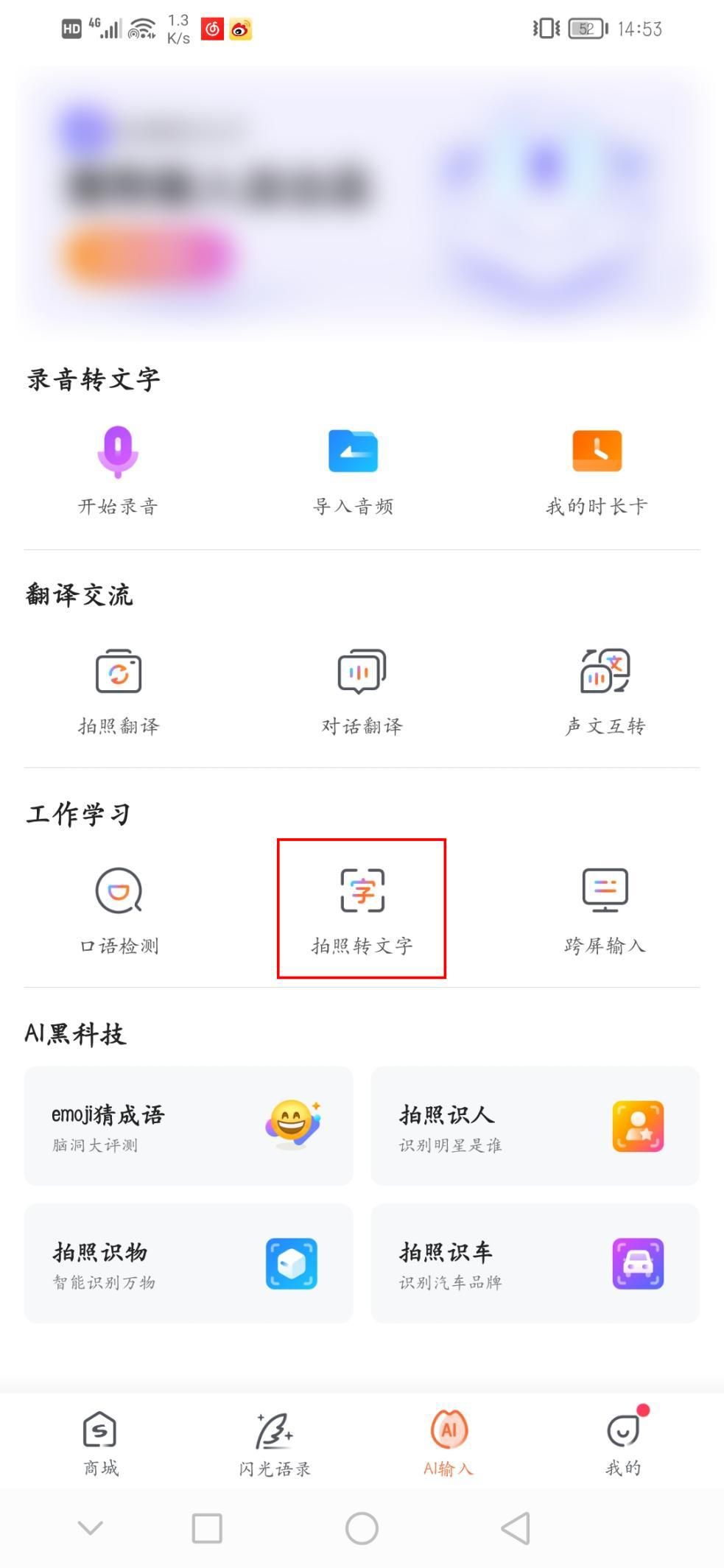Select the AI输入 tab
724x1568 pixels.
(x=449, y=1443)
